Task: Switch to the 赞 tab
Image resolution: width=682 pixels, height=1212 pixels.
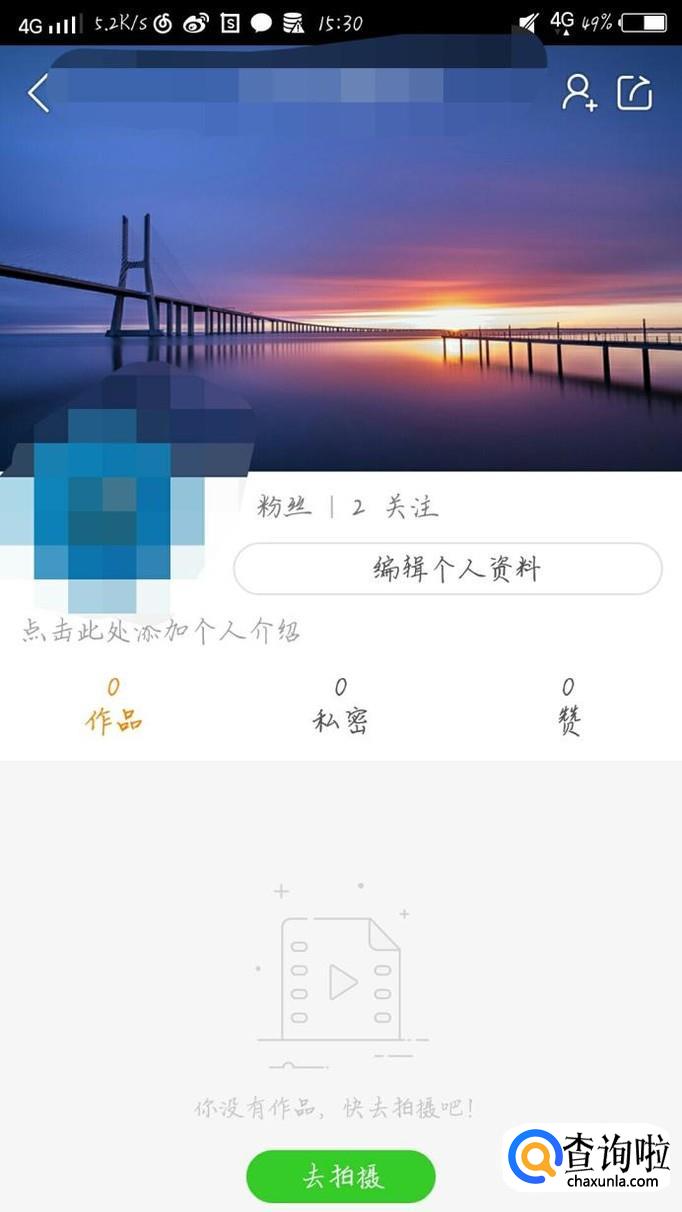Action: click(x=568, y=706)
